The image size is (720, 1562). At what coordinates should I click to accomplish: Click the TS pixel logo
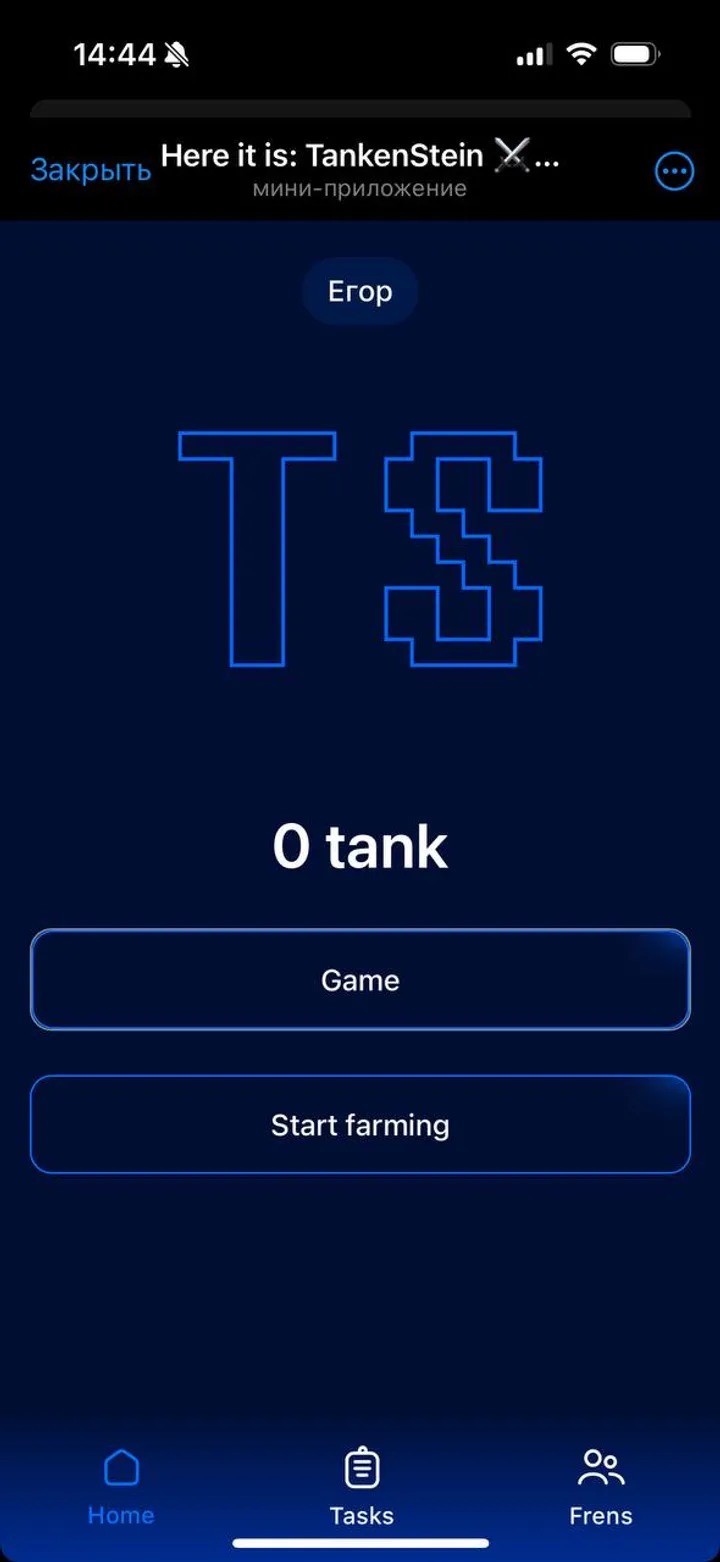[360, 548]
